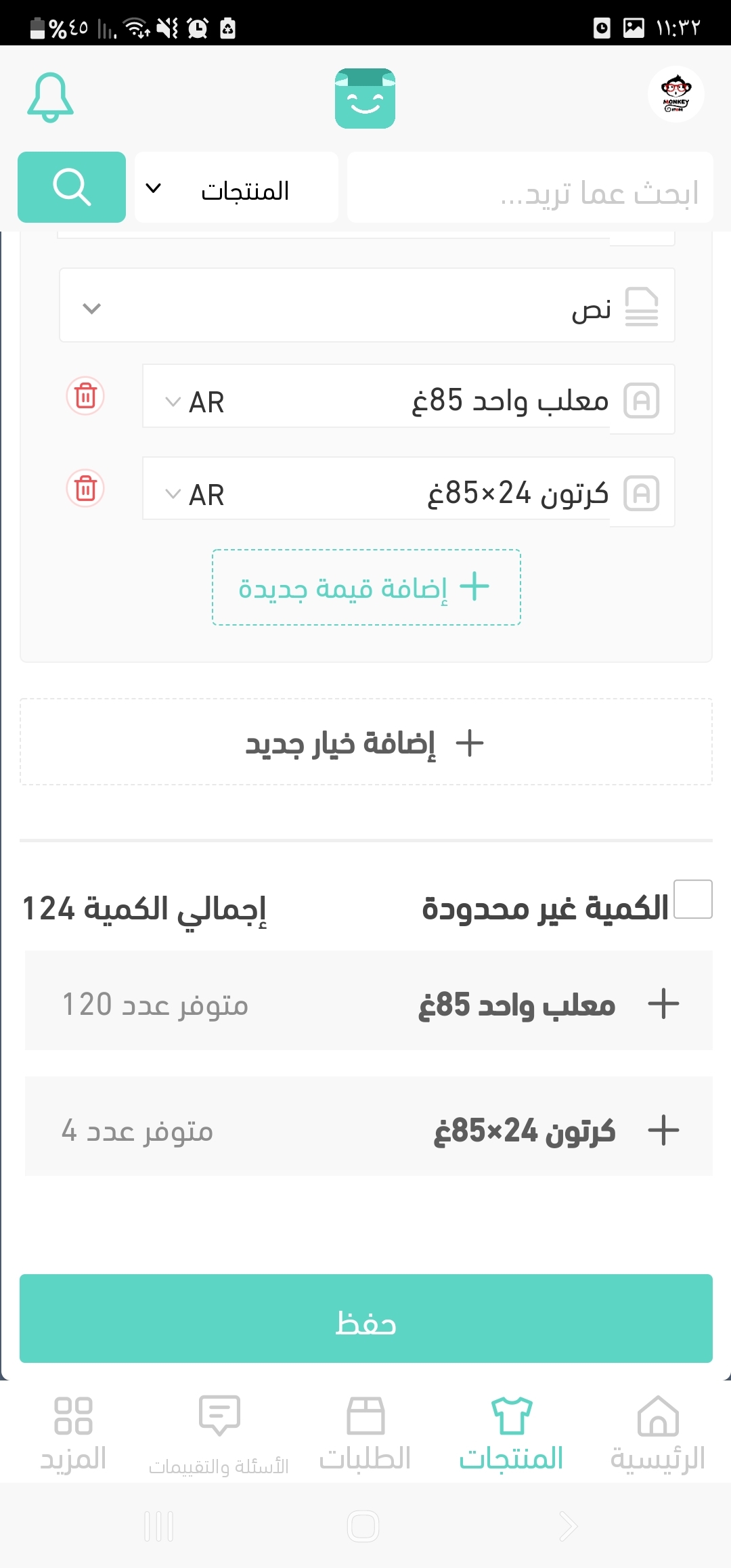Viewport: 731px width, 1568px height.
Task: Delete the كرتون 24×85غ value
Action: tap(85, 488)
